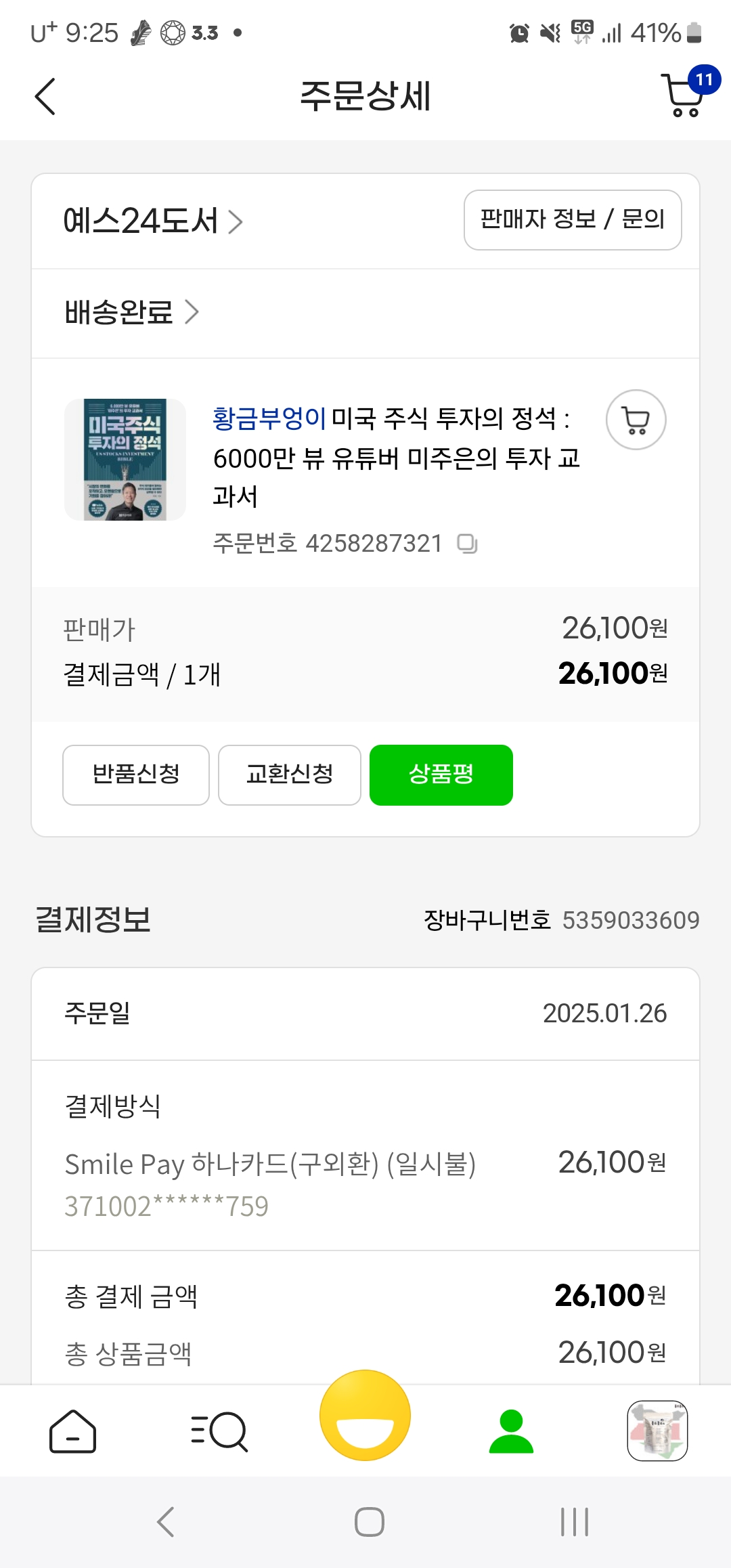Tap the system recent apps button
Screen dimensions: 731x1568
[575, 1522]
